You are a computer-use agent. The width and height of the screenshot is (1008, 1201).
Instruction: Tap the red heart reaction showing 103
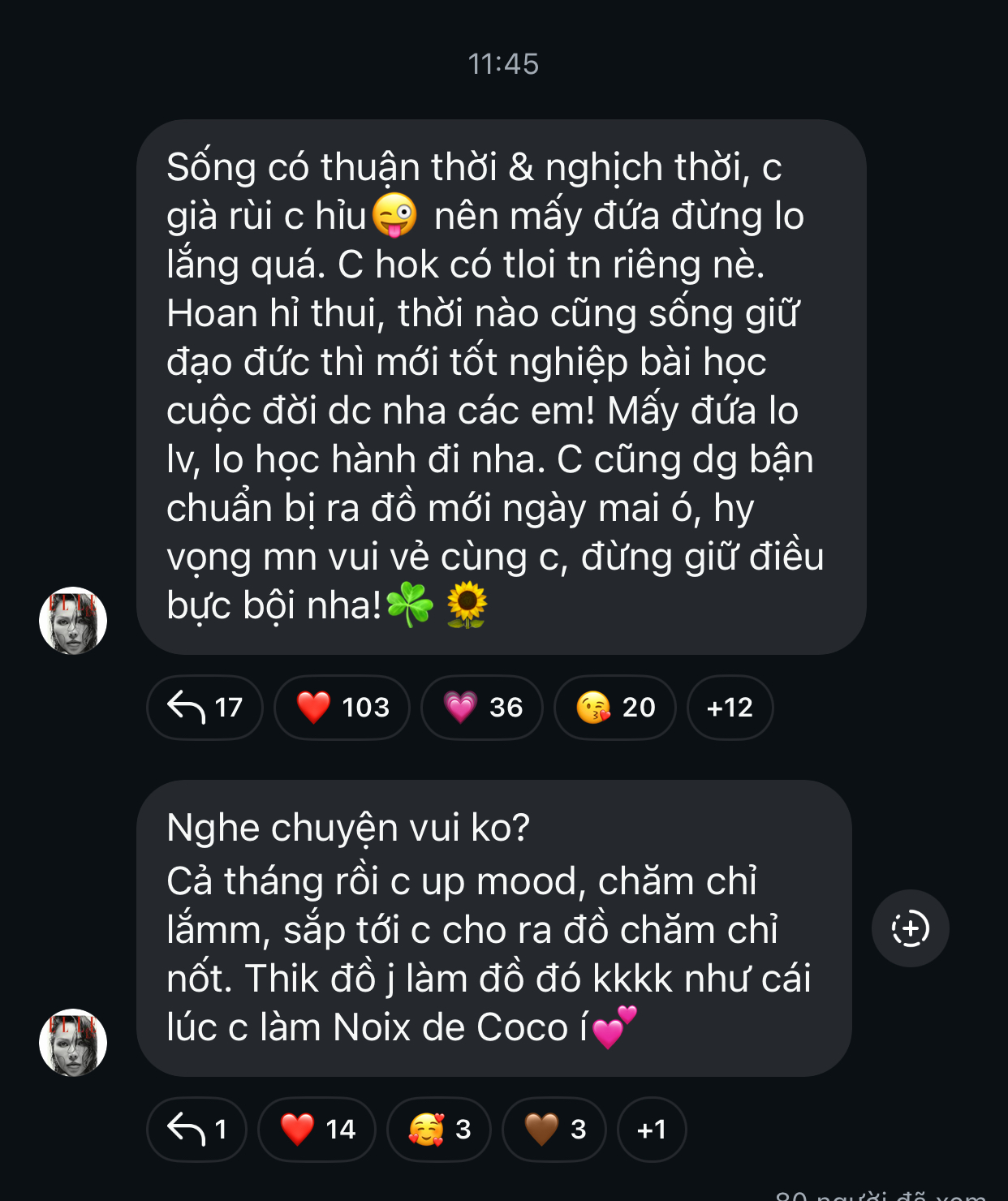point(342,708)
